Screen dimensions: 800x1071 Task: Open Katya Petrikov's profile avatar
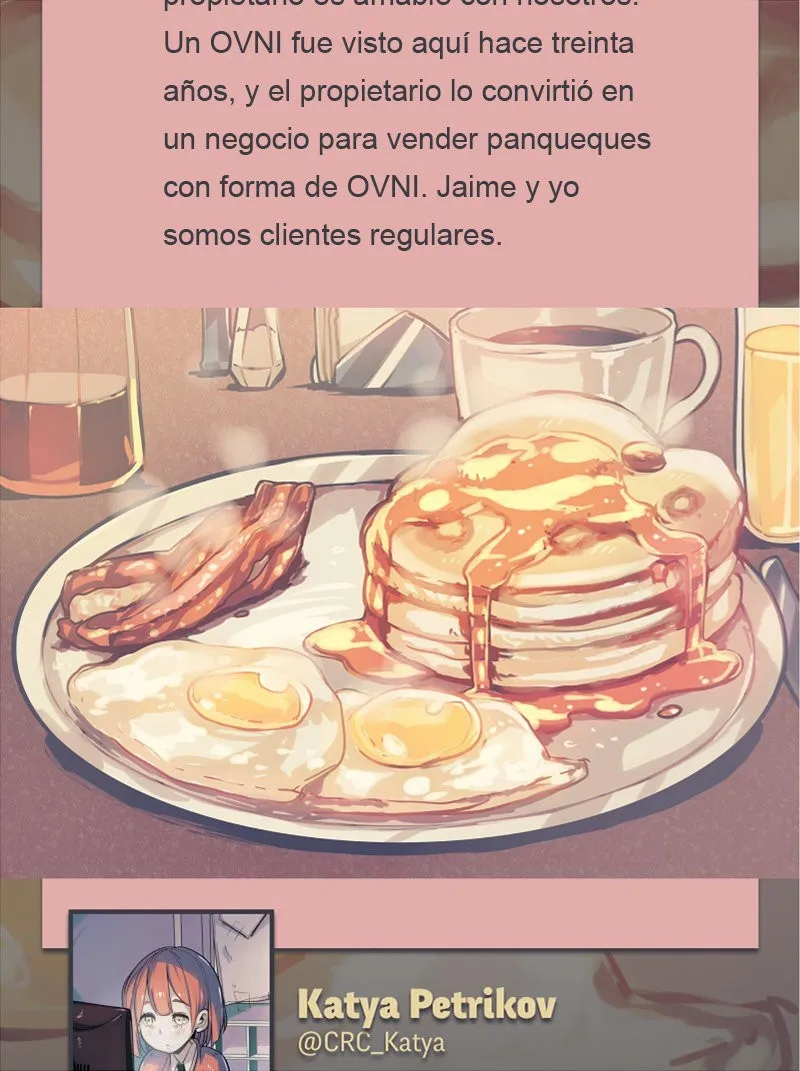coord(172,990)
